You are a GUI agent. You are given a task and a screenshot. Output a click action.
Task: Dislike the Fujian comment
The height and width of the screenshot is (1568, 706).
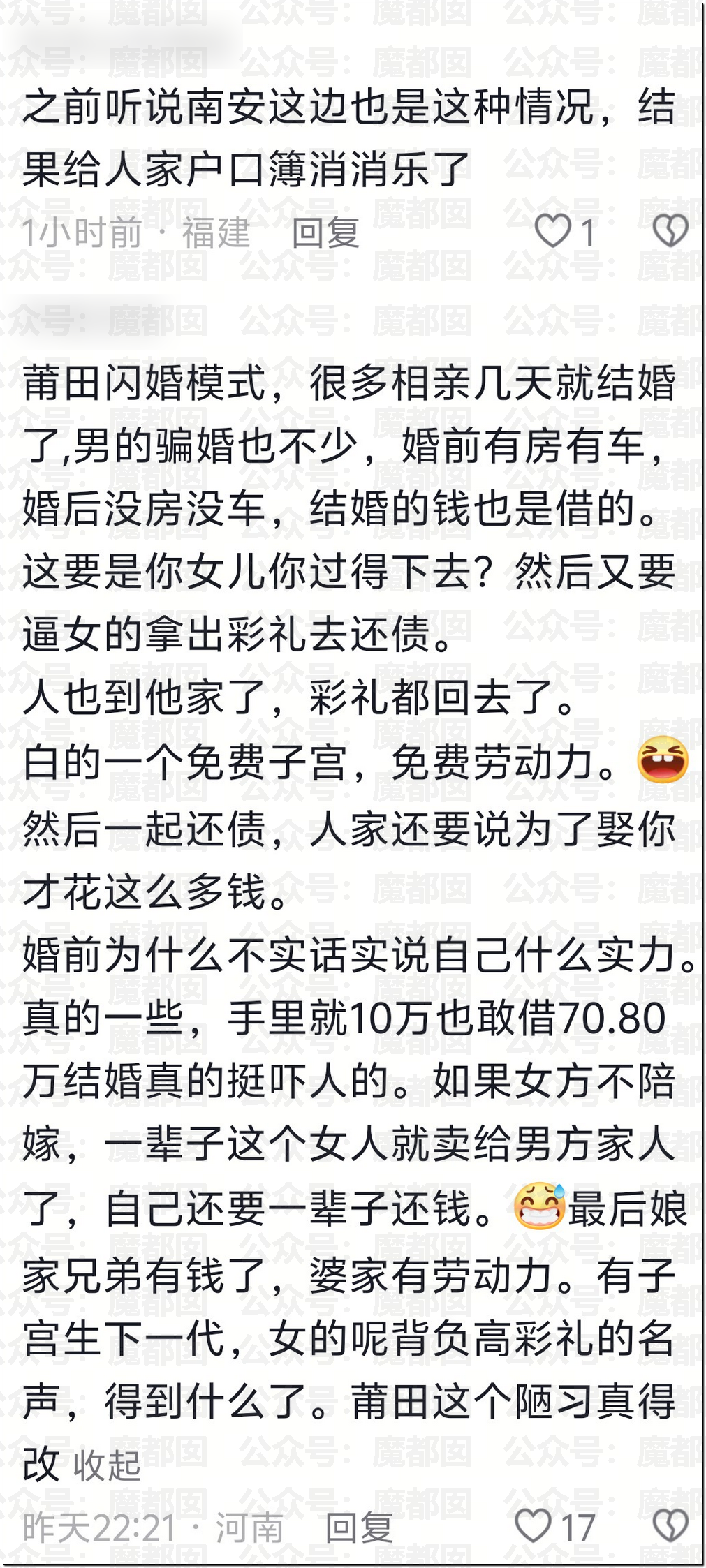click(x=670, y=231)
